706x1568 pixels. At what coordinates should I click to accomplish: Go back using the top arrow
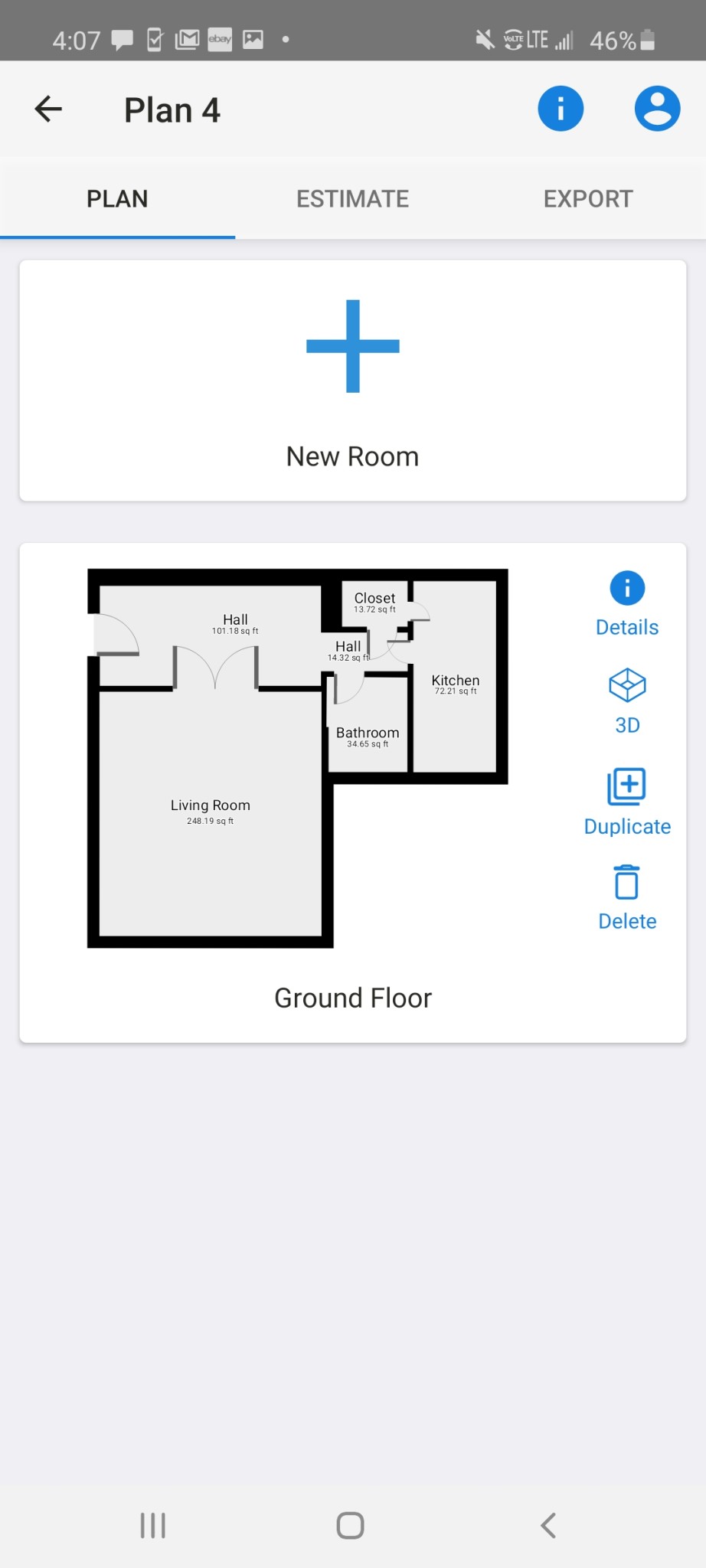(x=48, y=109)
